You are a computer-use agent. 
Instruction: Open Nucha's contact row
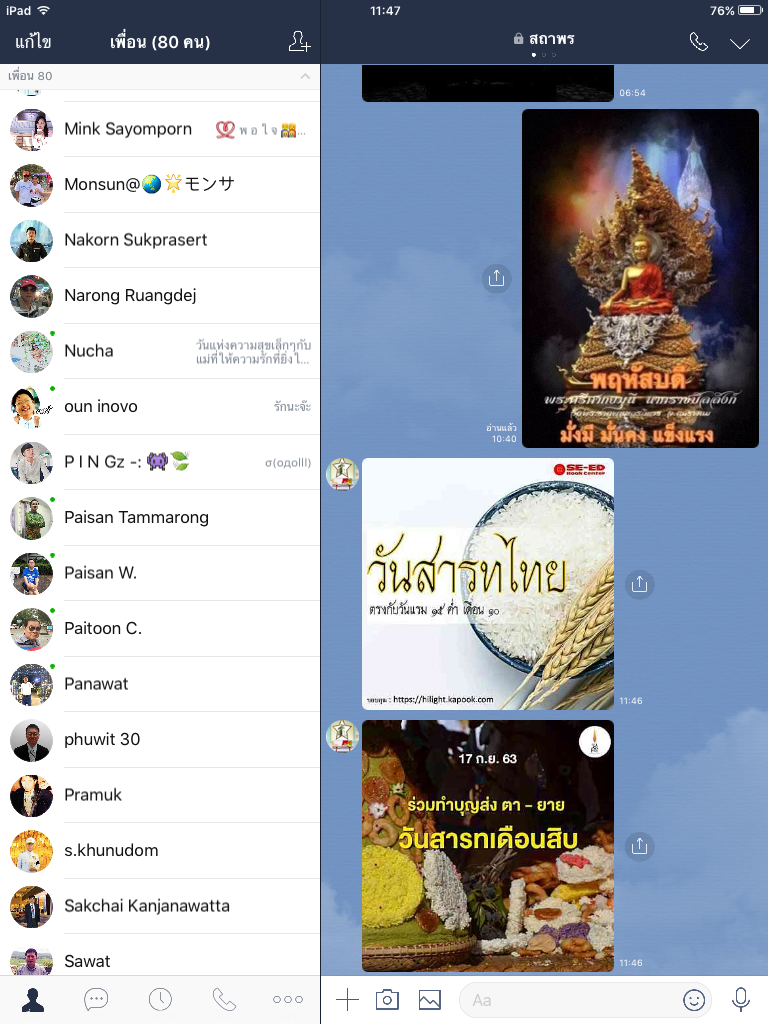(x=89, y=351)
